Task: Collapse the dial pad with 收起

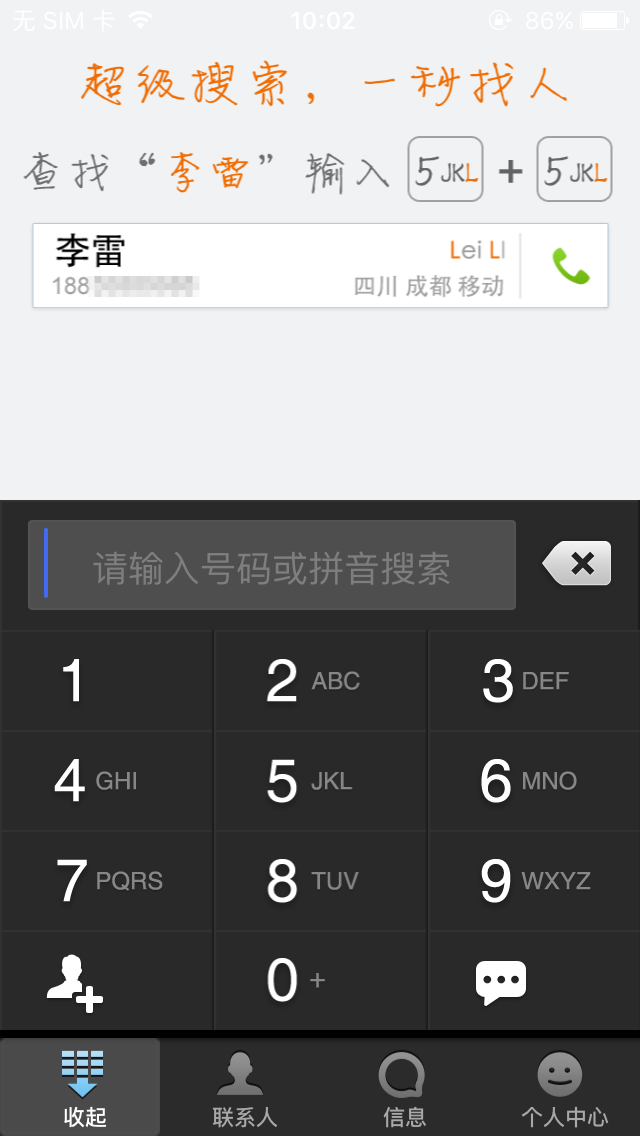Action: (x=80, y=1087)
